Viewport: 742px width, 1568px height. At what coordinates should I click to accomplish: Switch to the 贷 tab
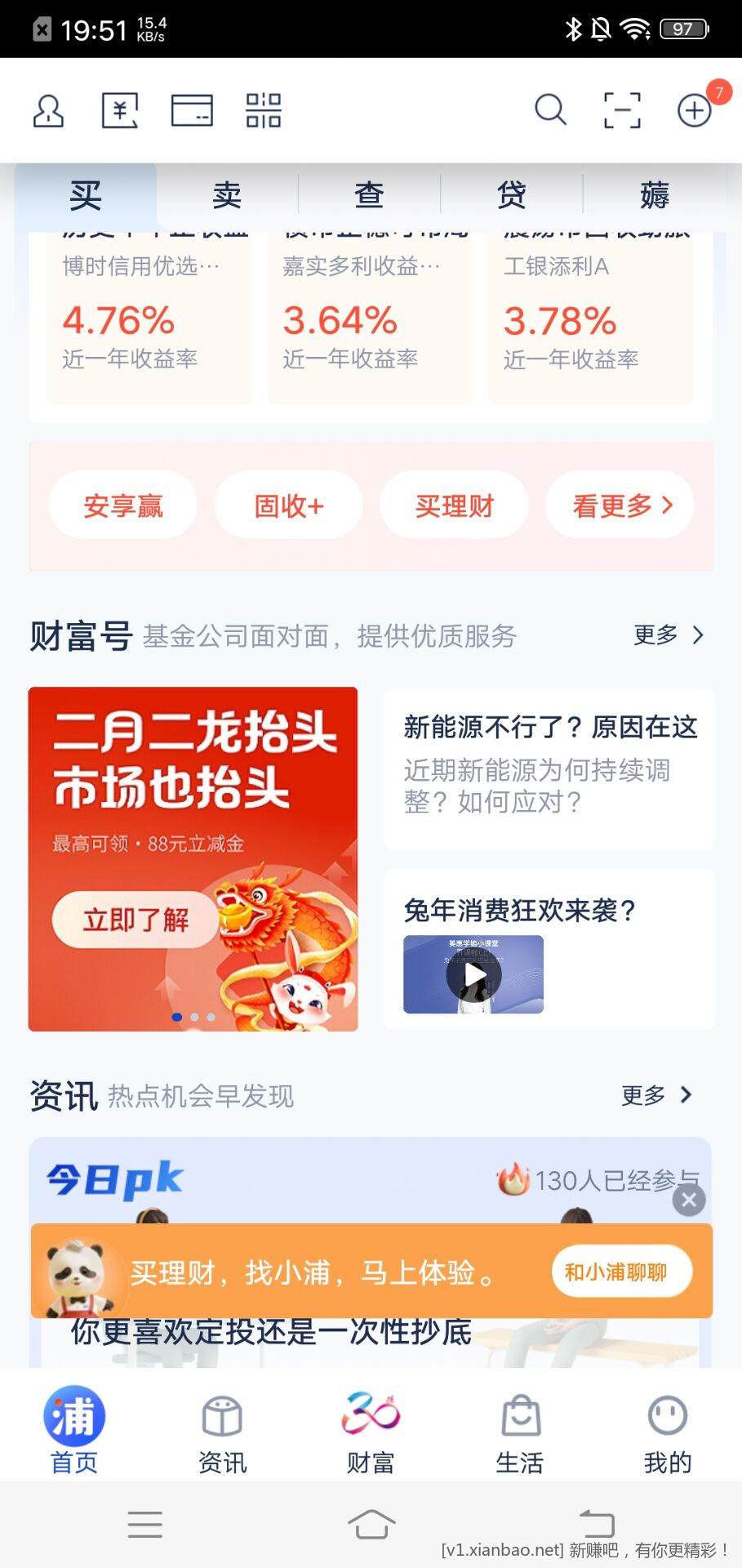pyautogui.click(x=512, y=196)
